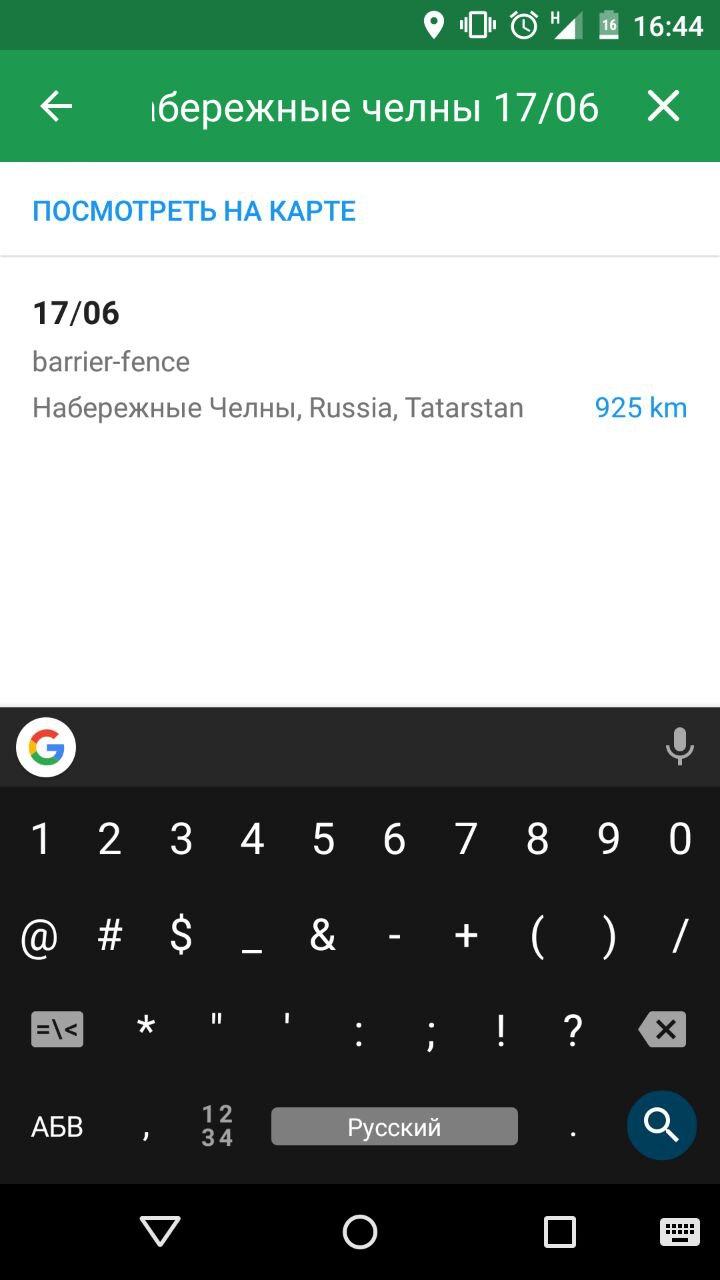Switch keyboard to АБВ letters
The width and height of the screenshot is (720, 1280).
(x=57, y=1128)
